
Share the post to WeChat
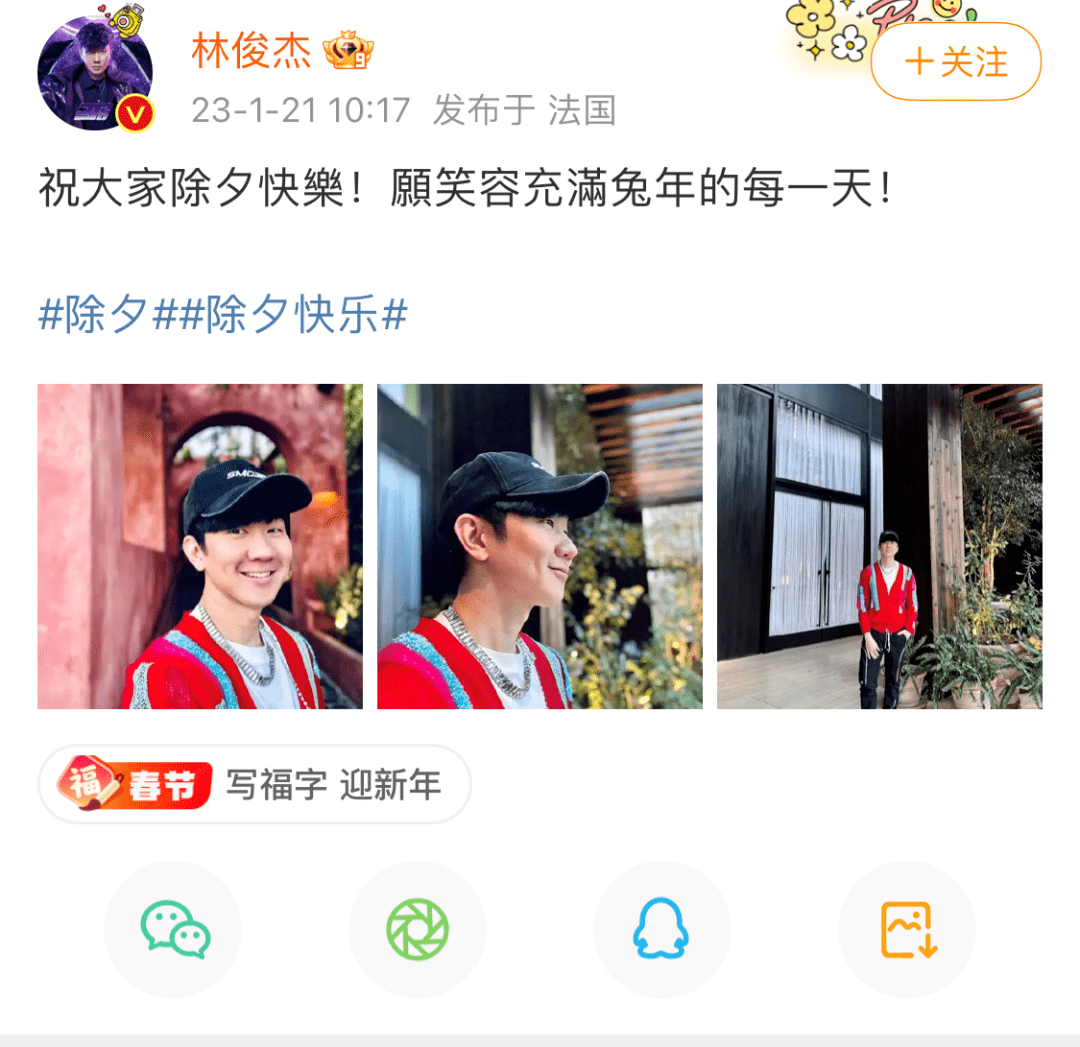click(x=173, y=930)
